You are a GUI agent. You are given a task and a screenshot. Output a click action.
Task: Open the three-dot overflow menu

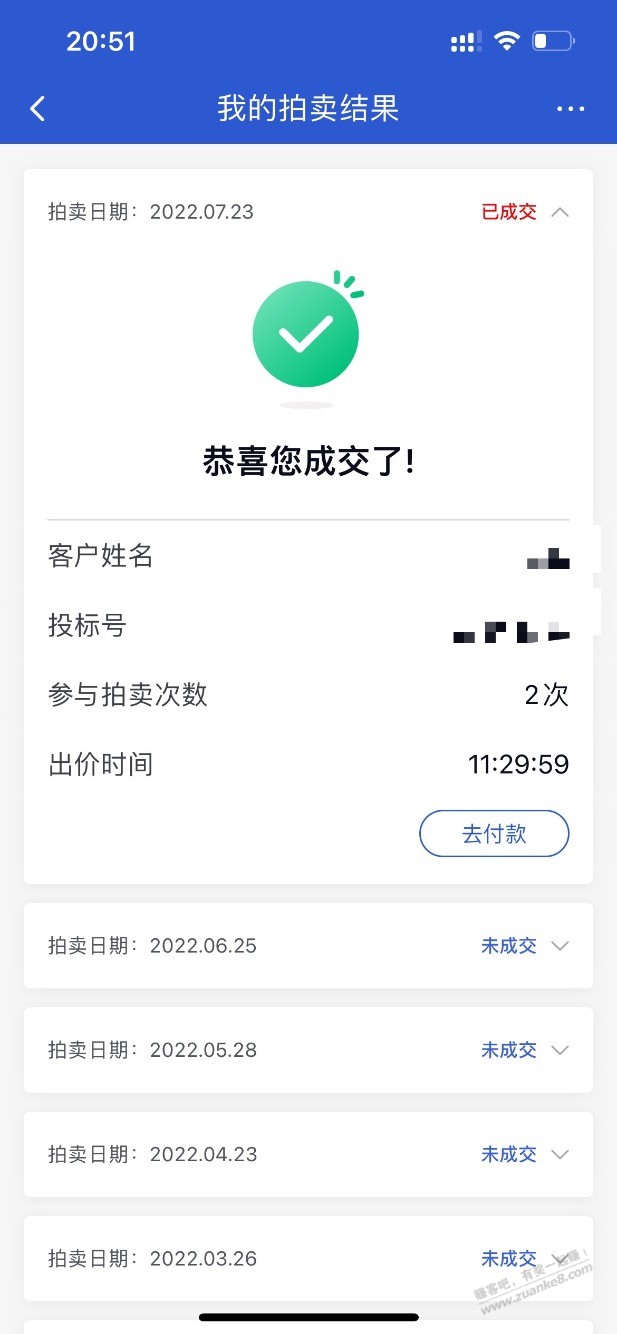point(570,108)
